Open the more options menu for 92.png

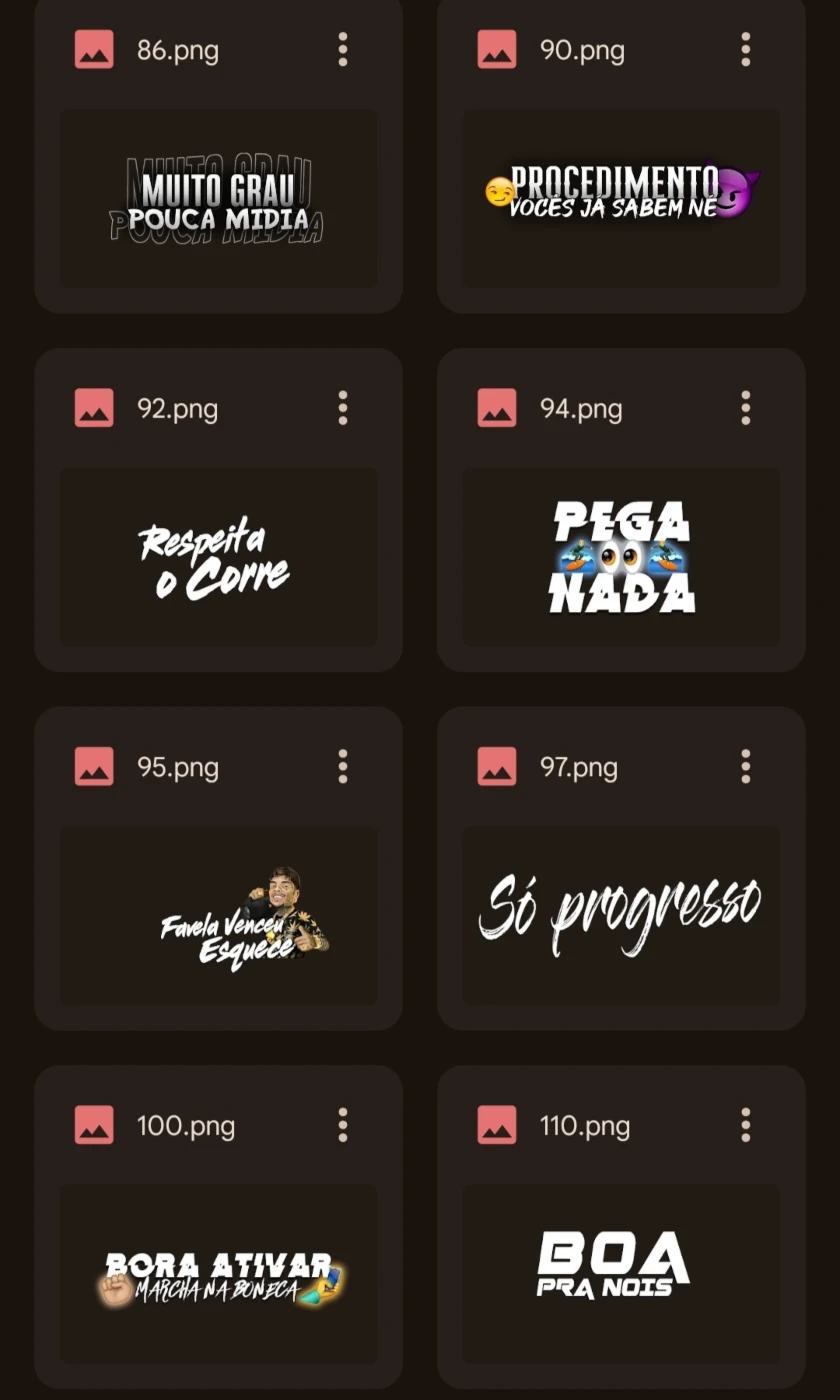coord(343,408)
